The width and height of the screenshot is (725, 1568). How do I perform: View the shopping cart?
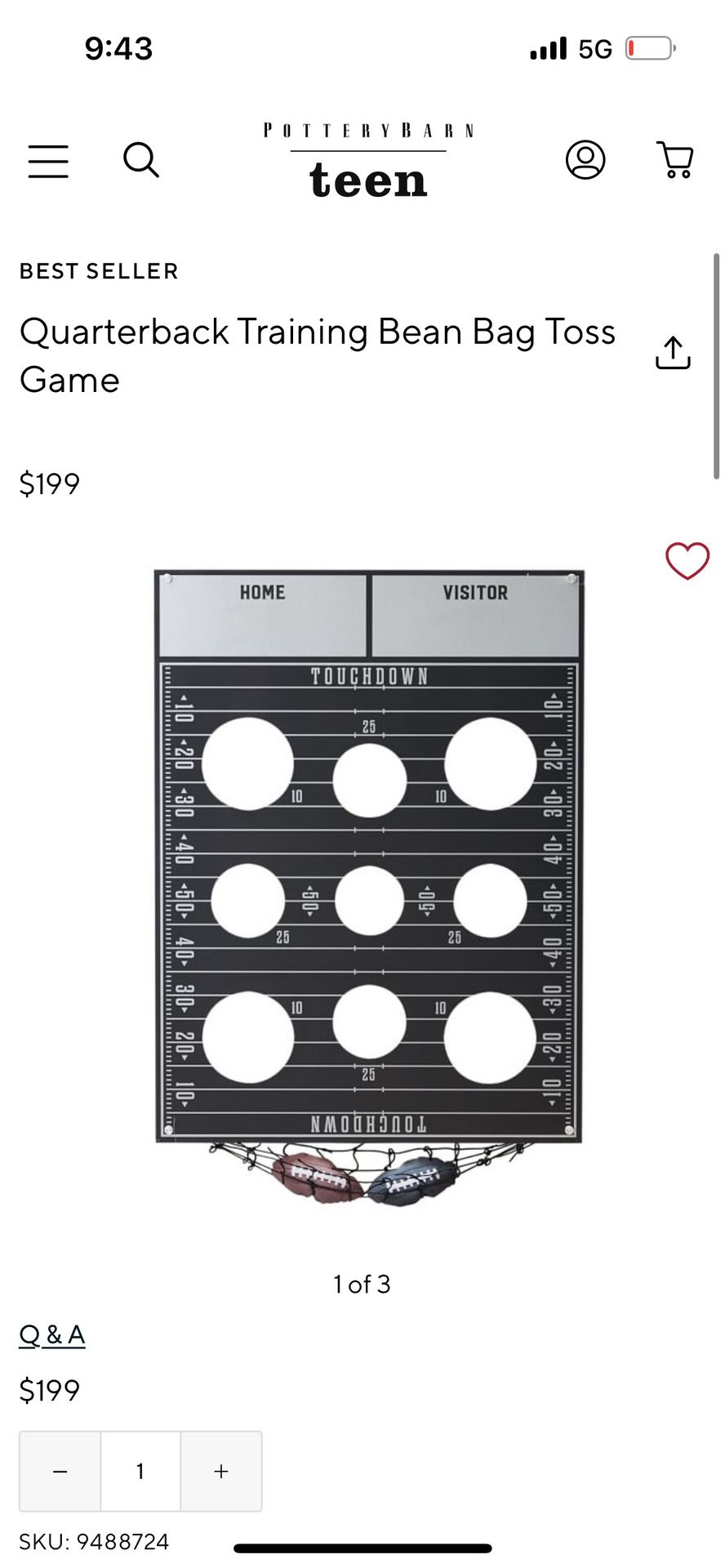[x=675, y=160]
